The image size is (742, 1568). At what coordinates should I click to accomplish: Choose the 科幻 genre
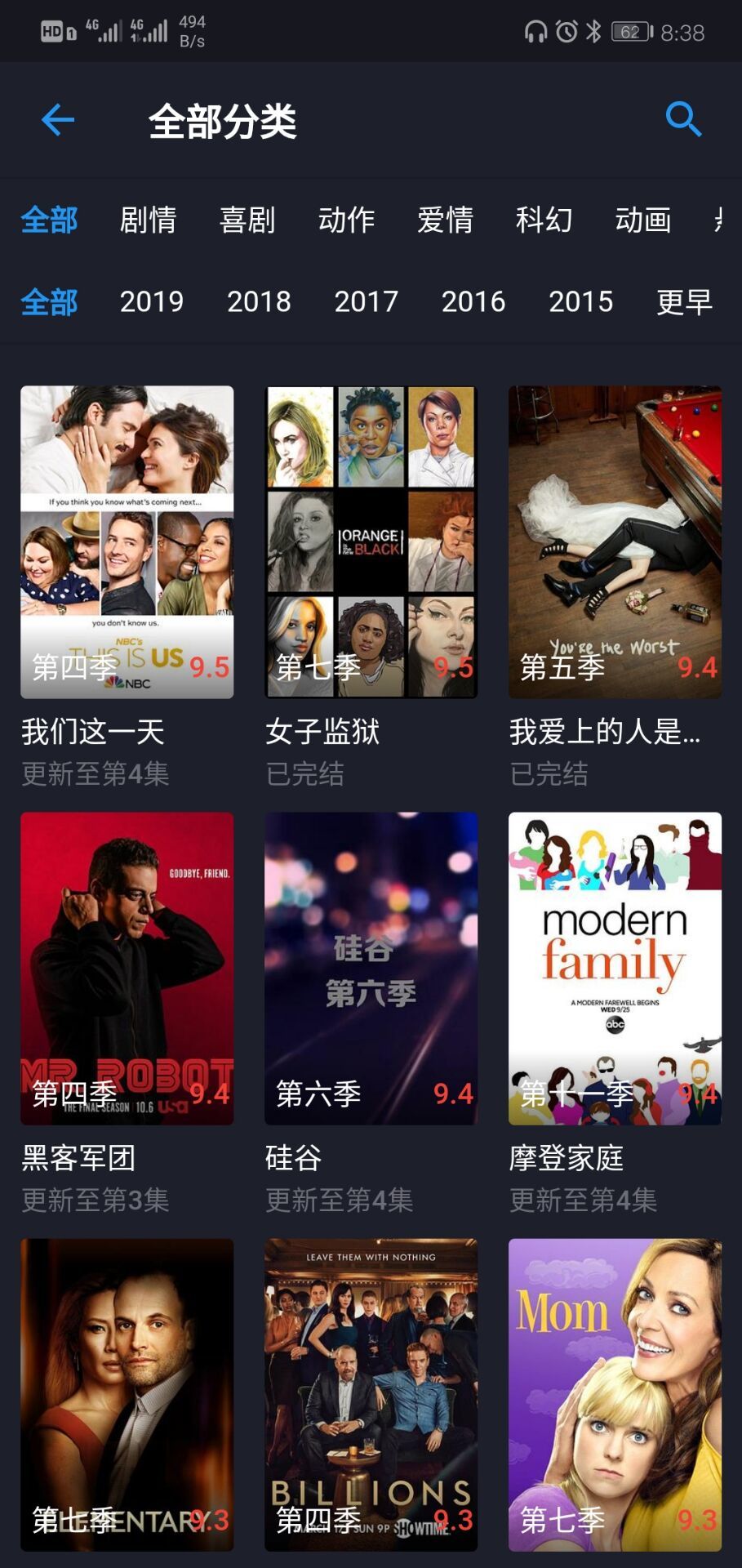point(544,220)
